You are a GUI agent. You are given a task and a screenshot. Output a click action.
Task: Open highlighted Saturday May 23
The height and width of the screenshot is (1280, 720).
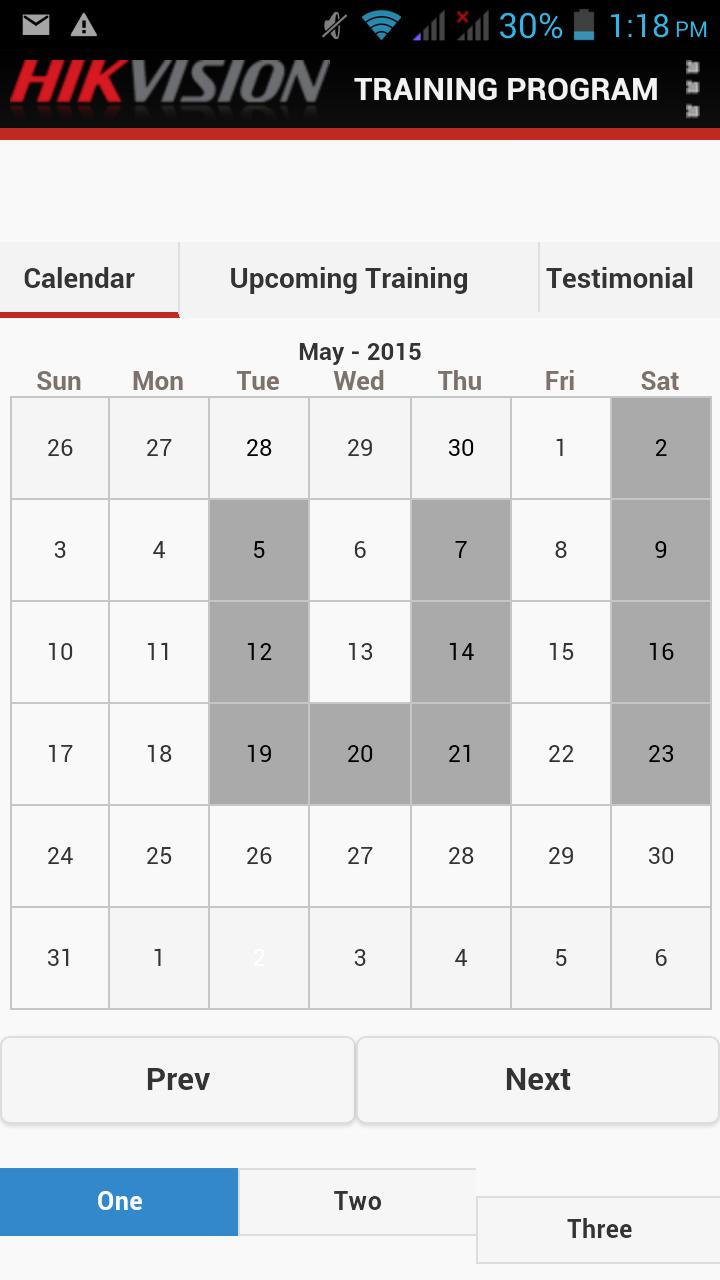pos(660,754)
